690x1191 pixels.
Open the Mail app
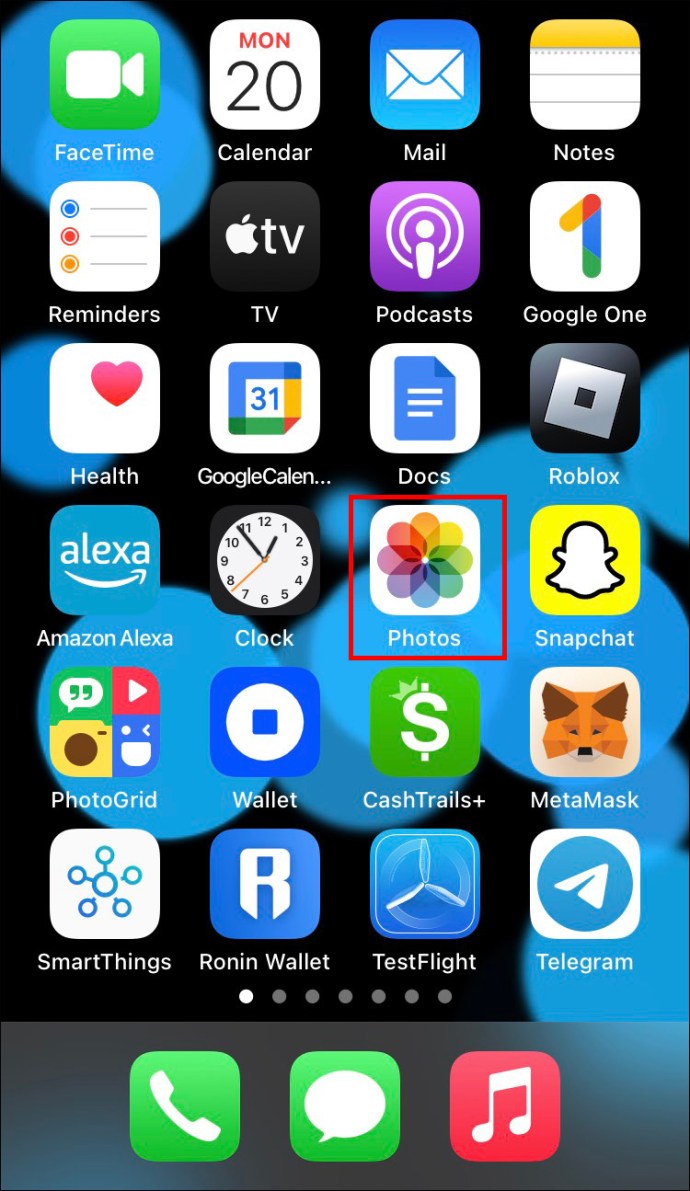coord(425,75)
